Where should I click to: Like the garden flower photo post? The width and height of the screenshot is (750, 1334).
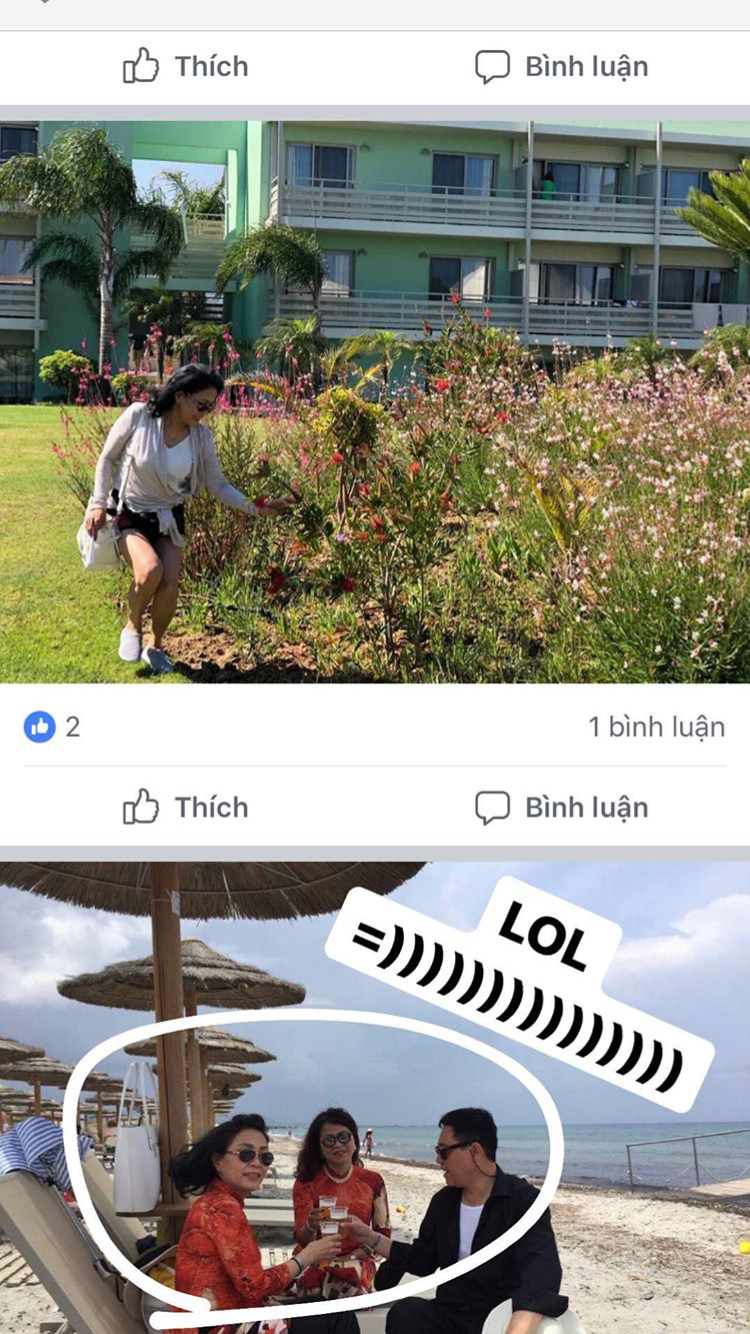coord(186,807)
